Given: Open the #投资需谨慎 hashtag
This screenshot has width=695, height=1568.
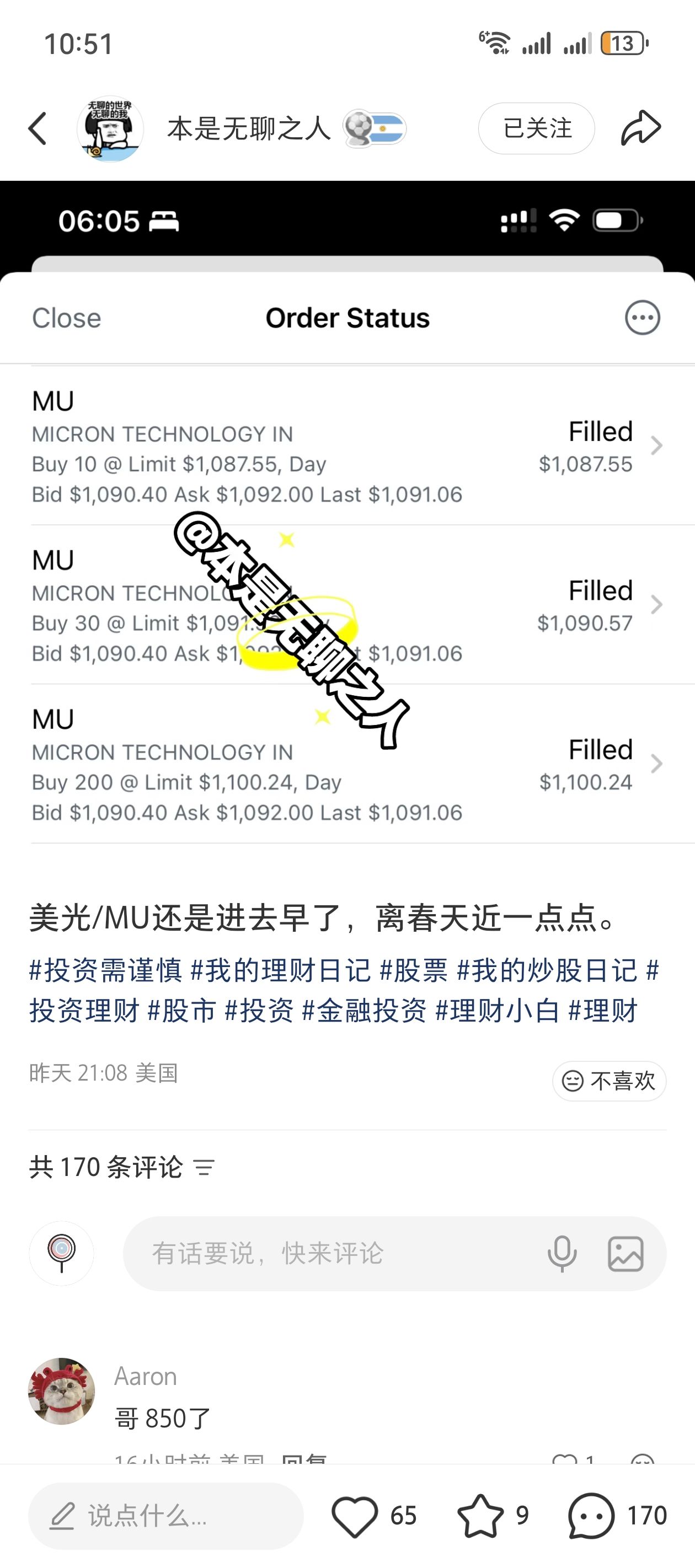Looking at the screenshot, I should (106, 970).
